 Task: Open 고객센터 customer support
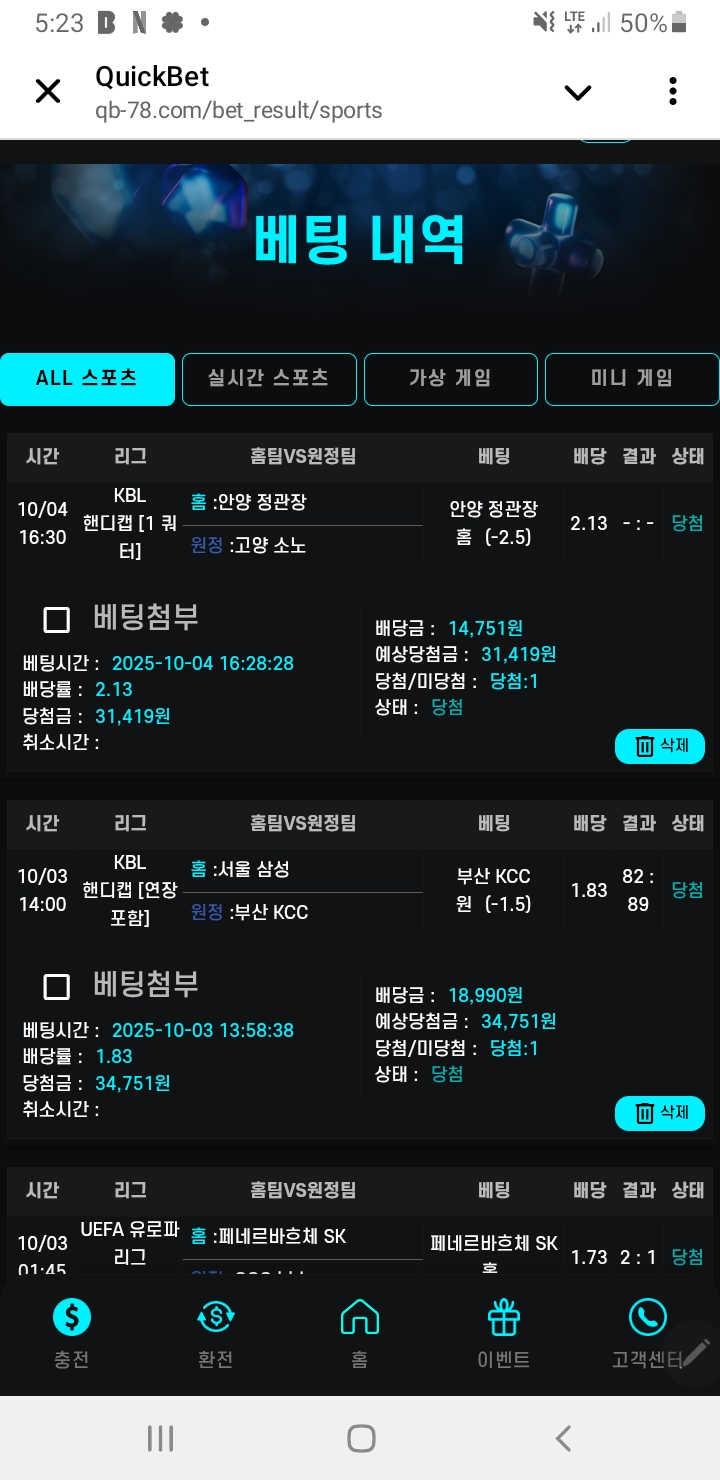(x=645, y=1333)
